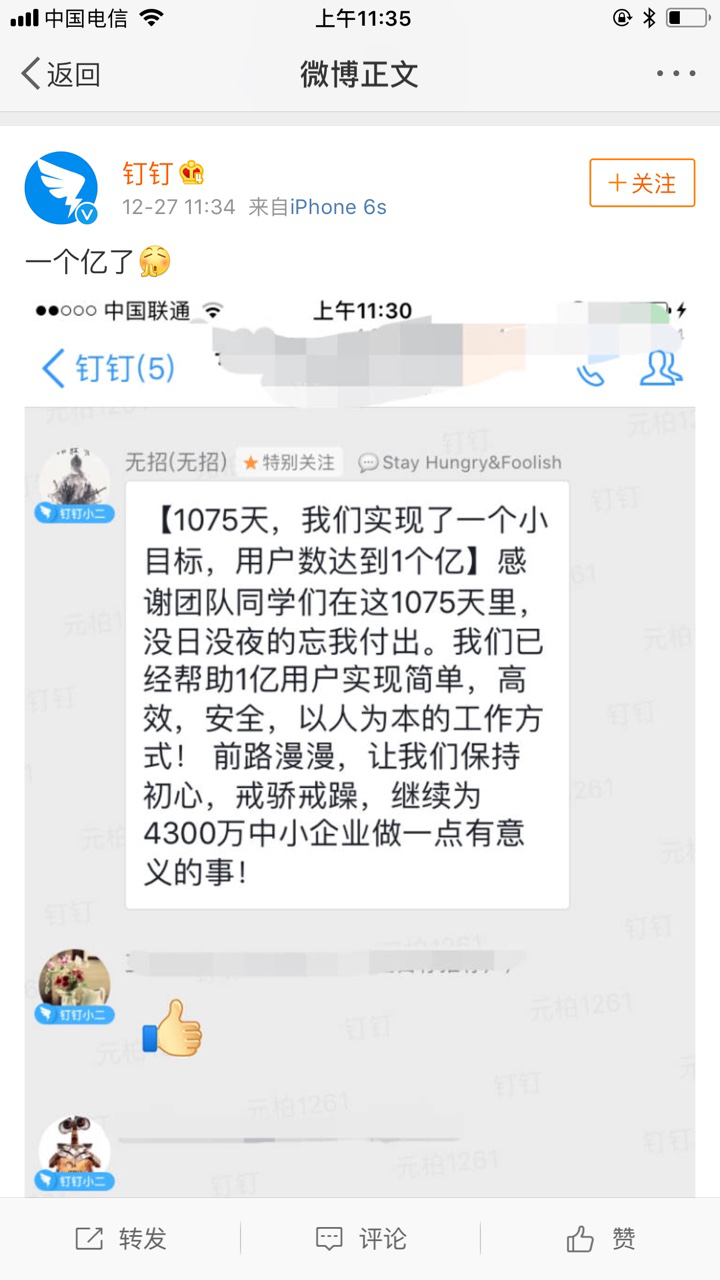Comment on the post with 评论
Screen dimensions: 720x1280
(360, 1239)
